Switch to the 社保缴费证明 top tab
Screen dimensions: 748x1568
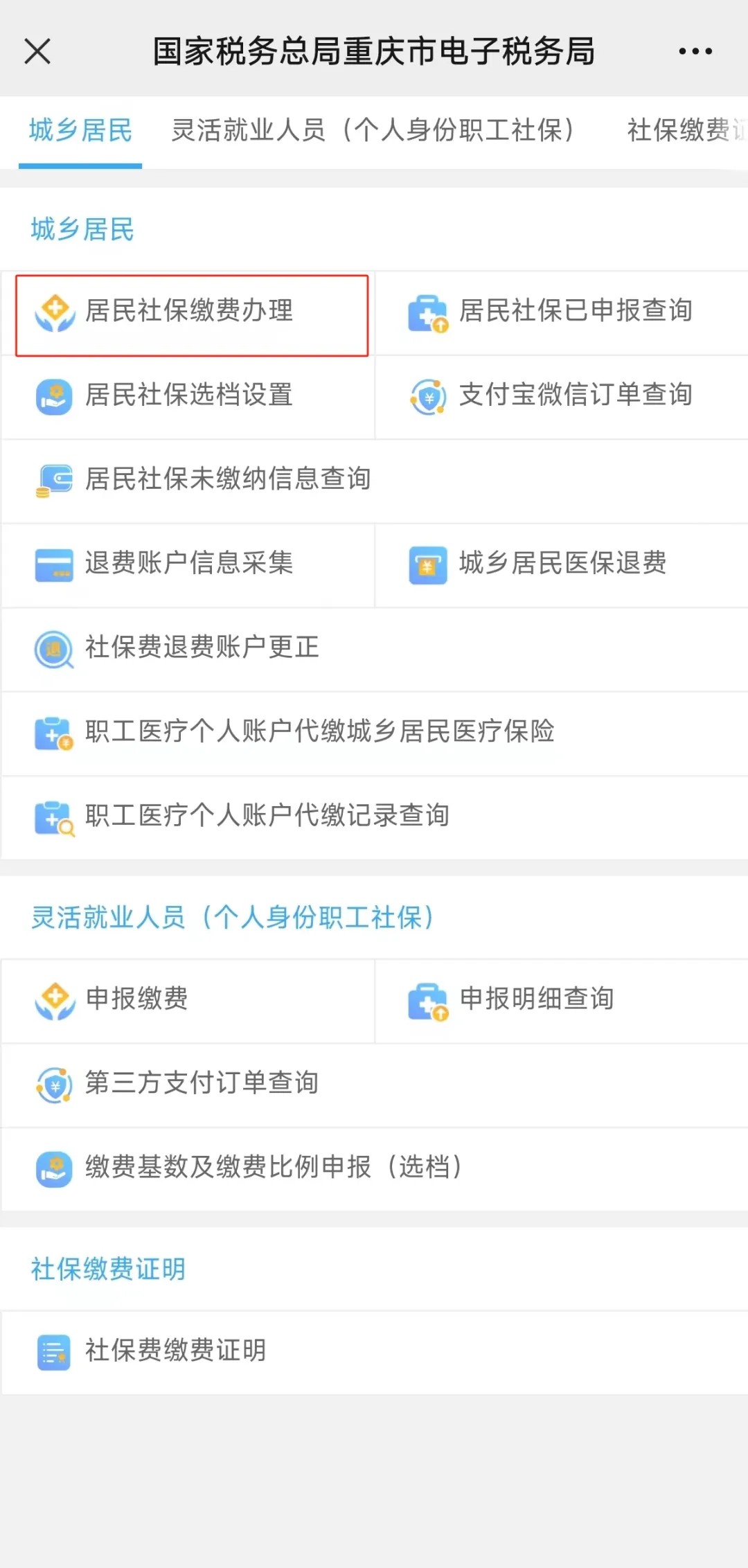click(x=684, y=130)
